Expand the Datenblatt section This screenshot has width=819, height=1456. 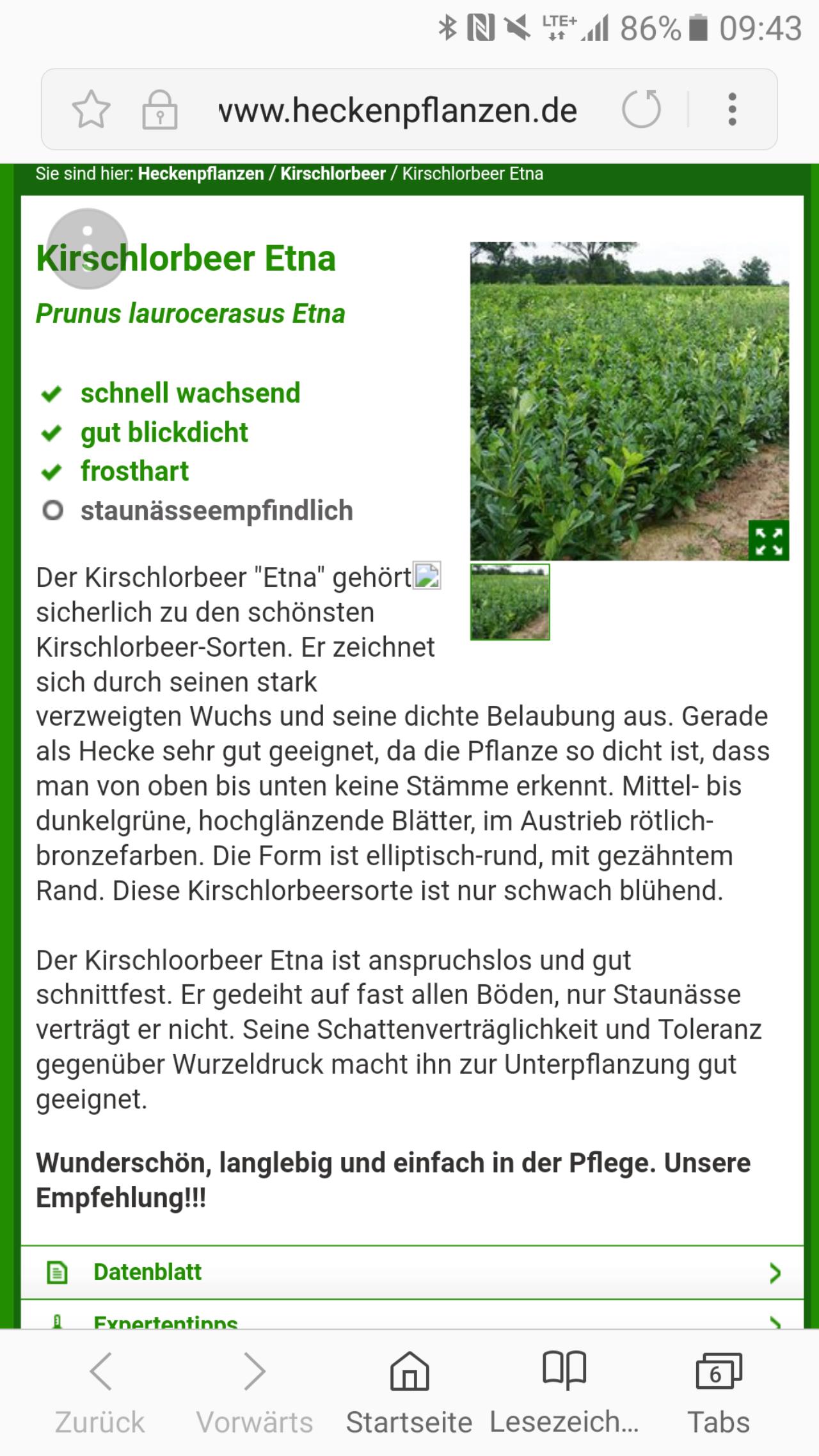(x=412, y=1272)
